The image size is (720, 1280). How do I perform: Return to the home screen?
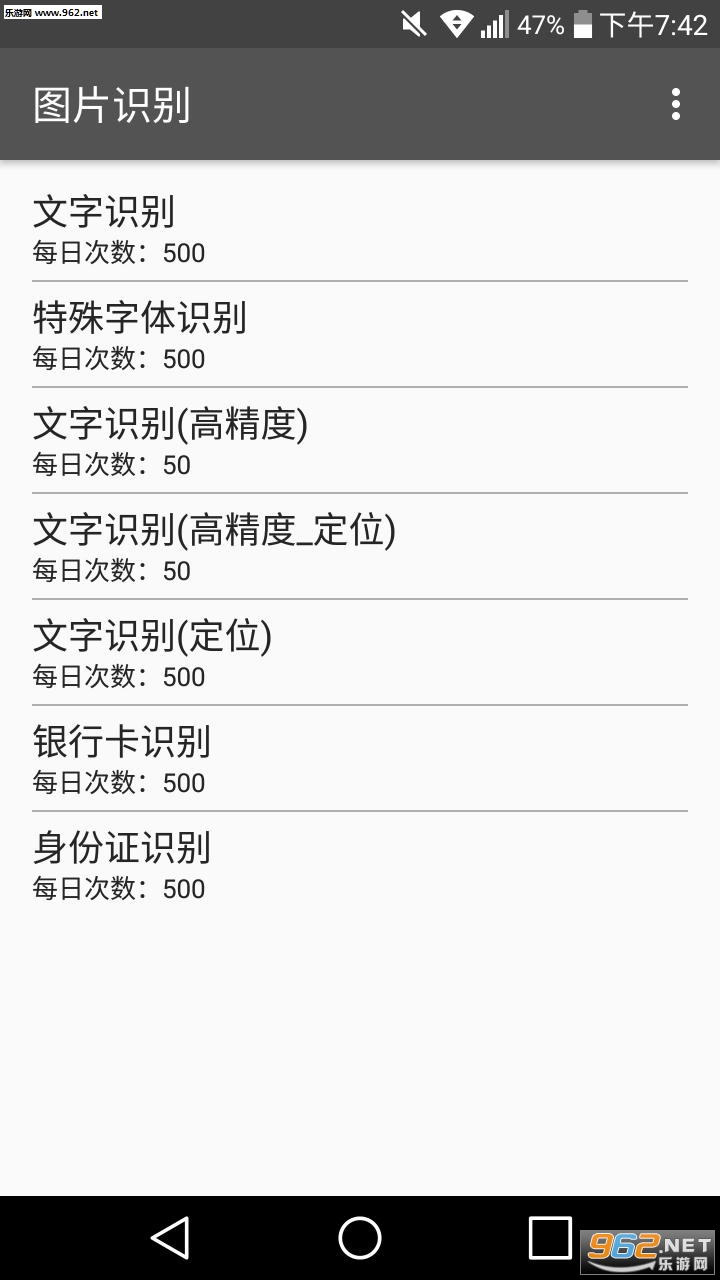360,1238
